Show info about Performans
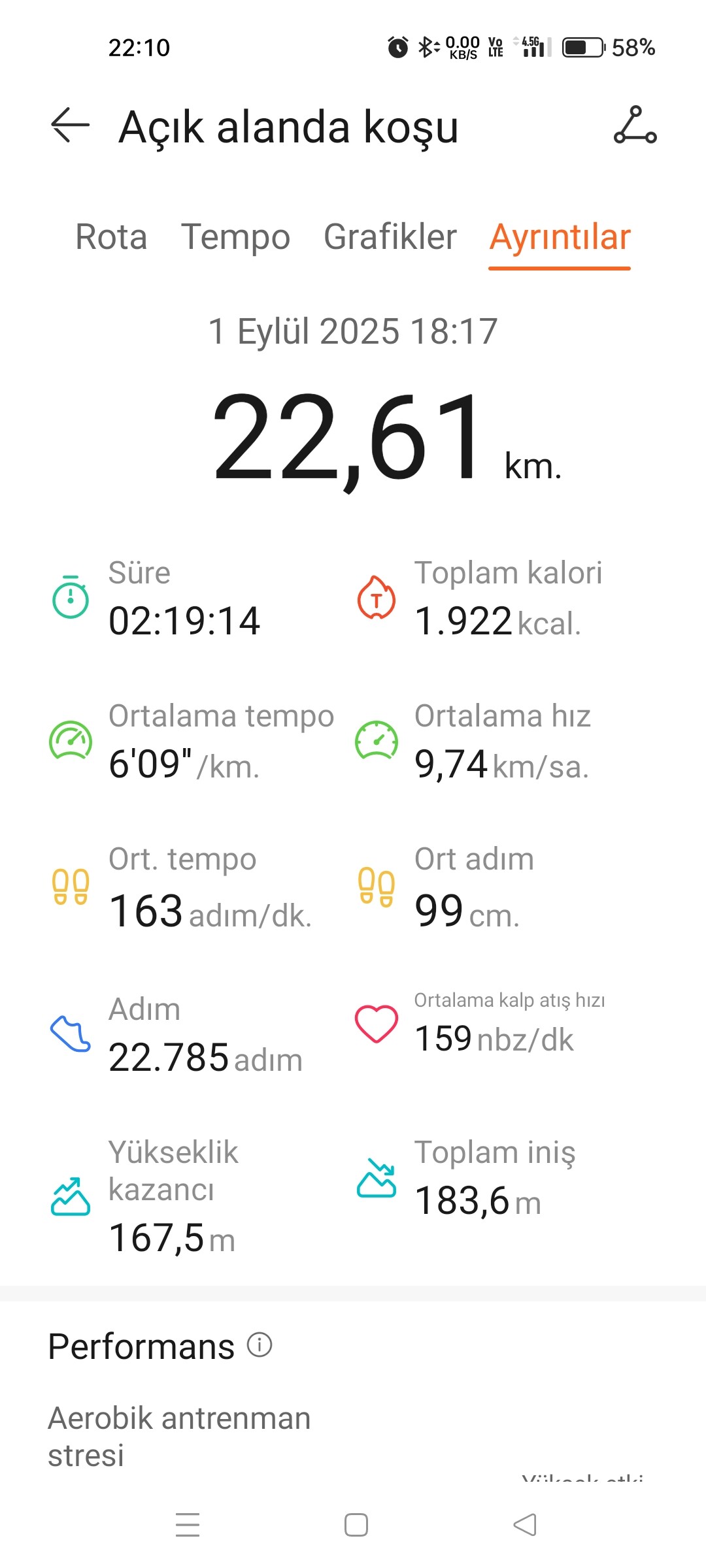The height and width of the screenshot is (1568, 706). tap(260, 1345)
